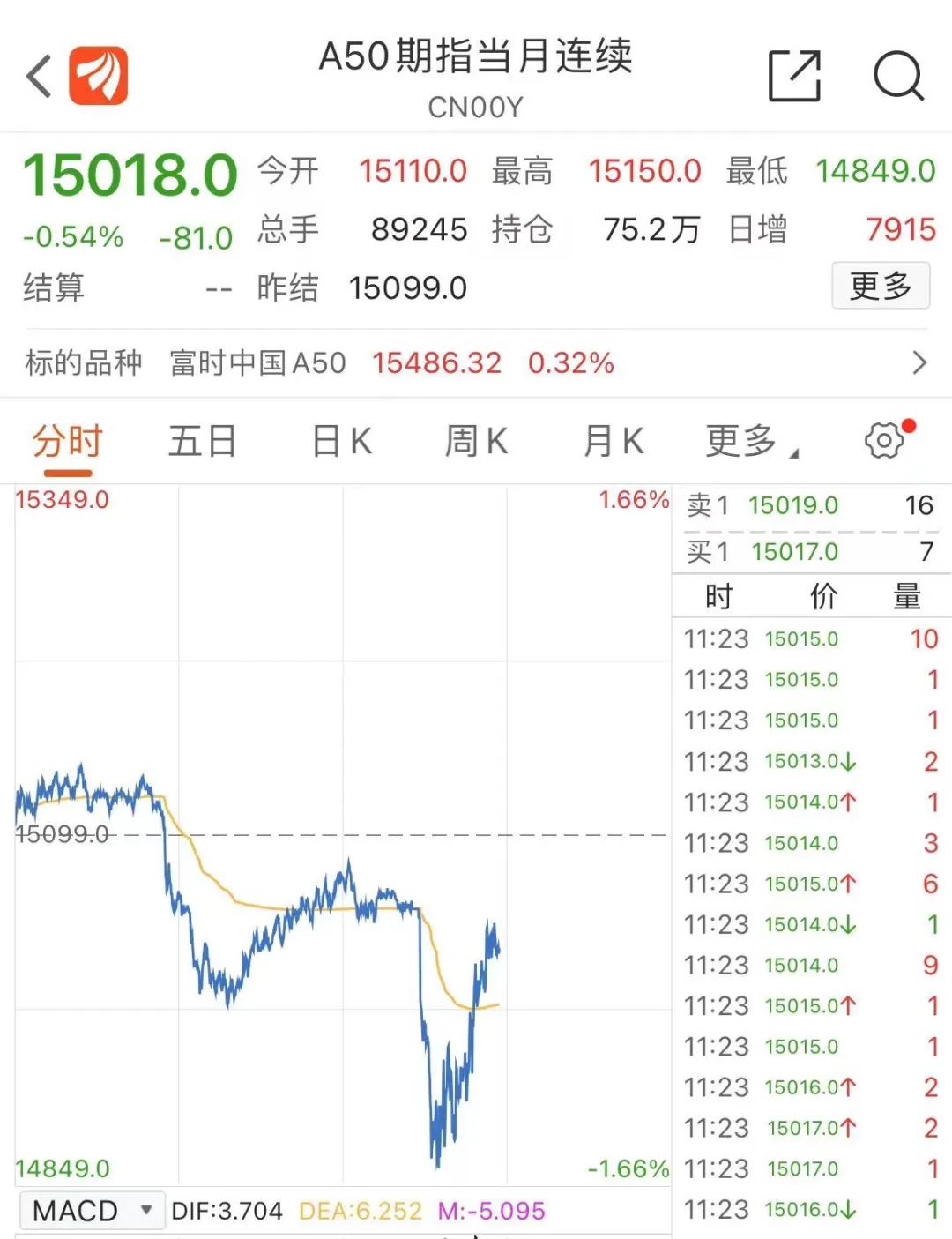Switch to the 日K chart tab

pos(342,441)
